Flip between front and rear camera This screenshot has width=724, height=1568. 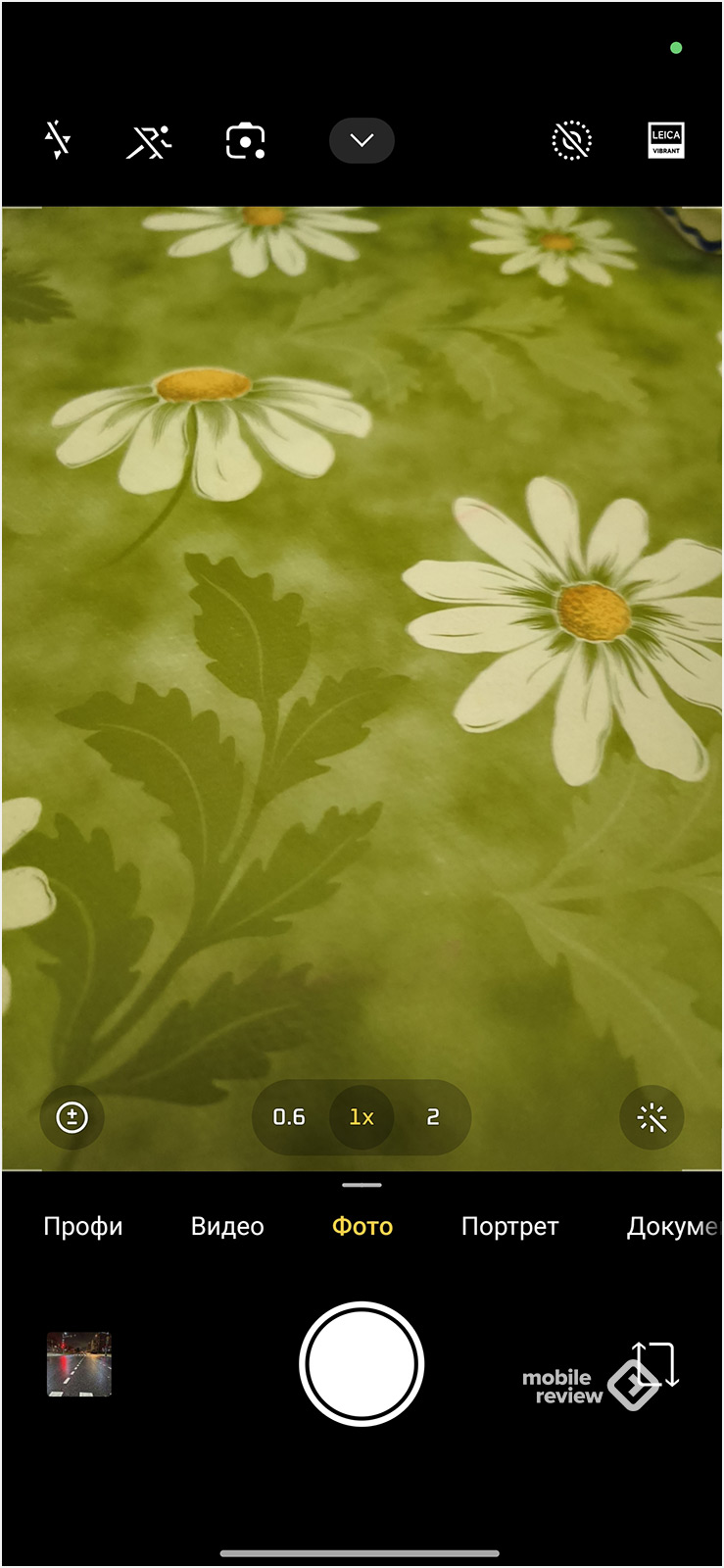(x=654, y=1363)
